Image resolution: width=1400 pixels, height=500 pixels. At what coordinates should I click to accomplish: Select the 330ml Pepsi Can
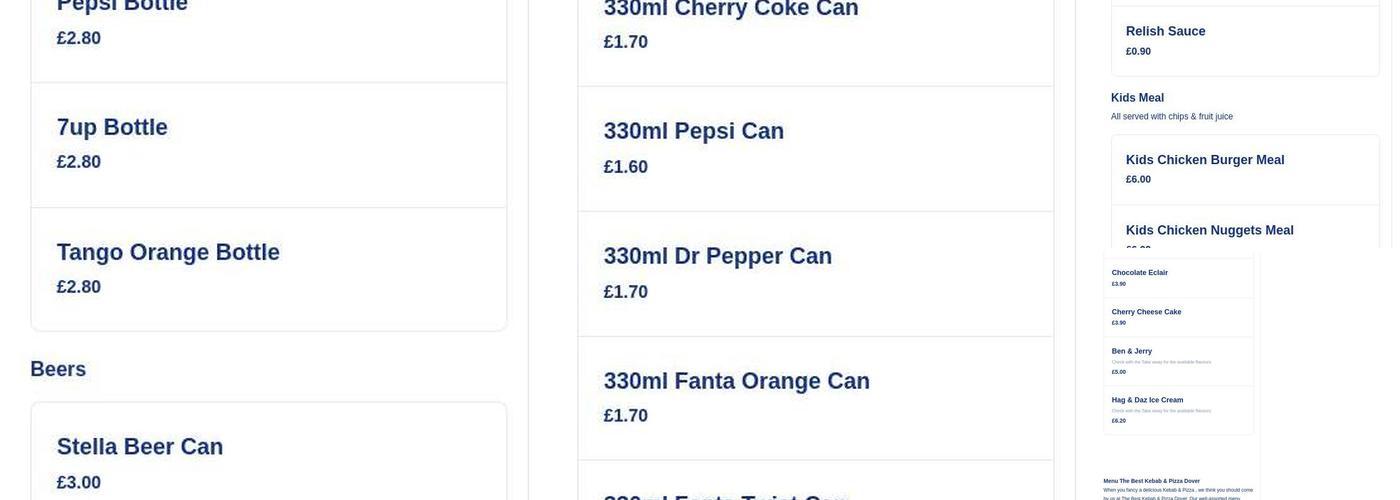815,148
